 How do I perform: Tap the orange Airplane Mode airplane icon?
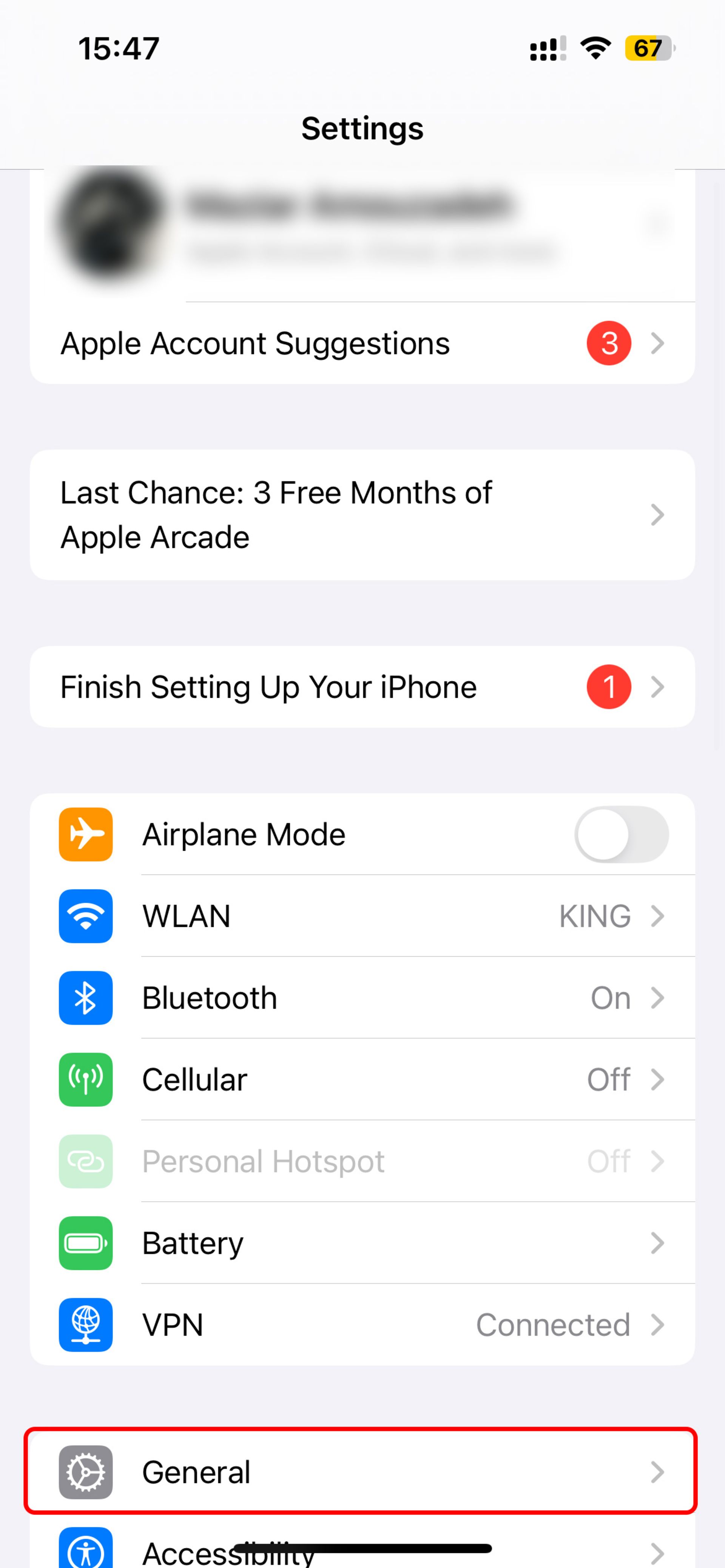pyautogui.click(x=85, y=834)
